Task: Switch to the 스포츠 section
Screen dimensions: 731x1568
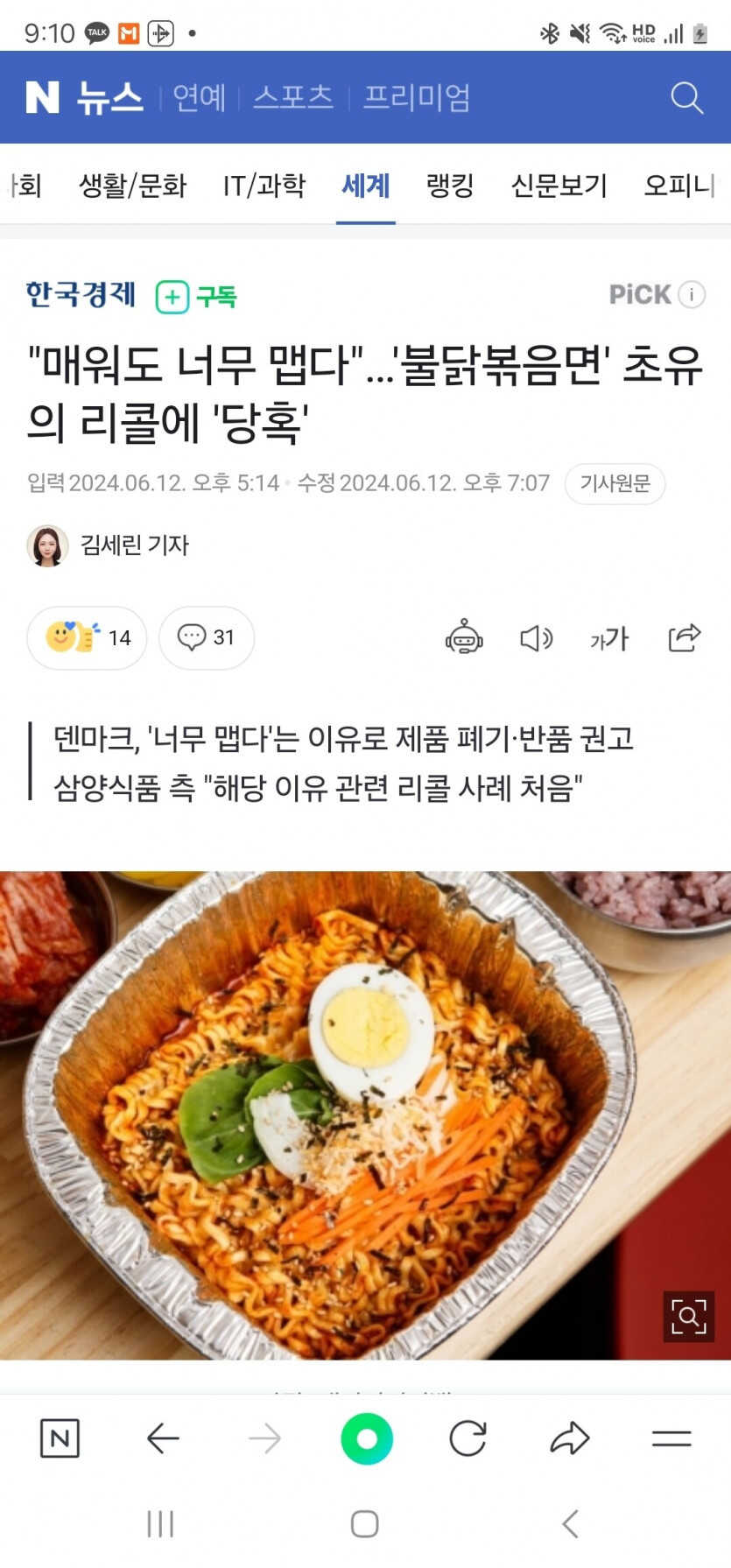Action: 293,97
